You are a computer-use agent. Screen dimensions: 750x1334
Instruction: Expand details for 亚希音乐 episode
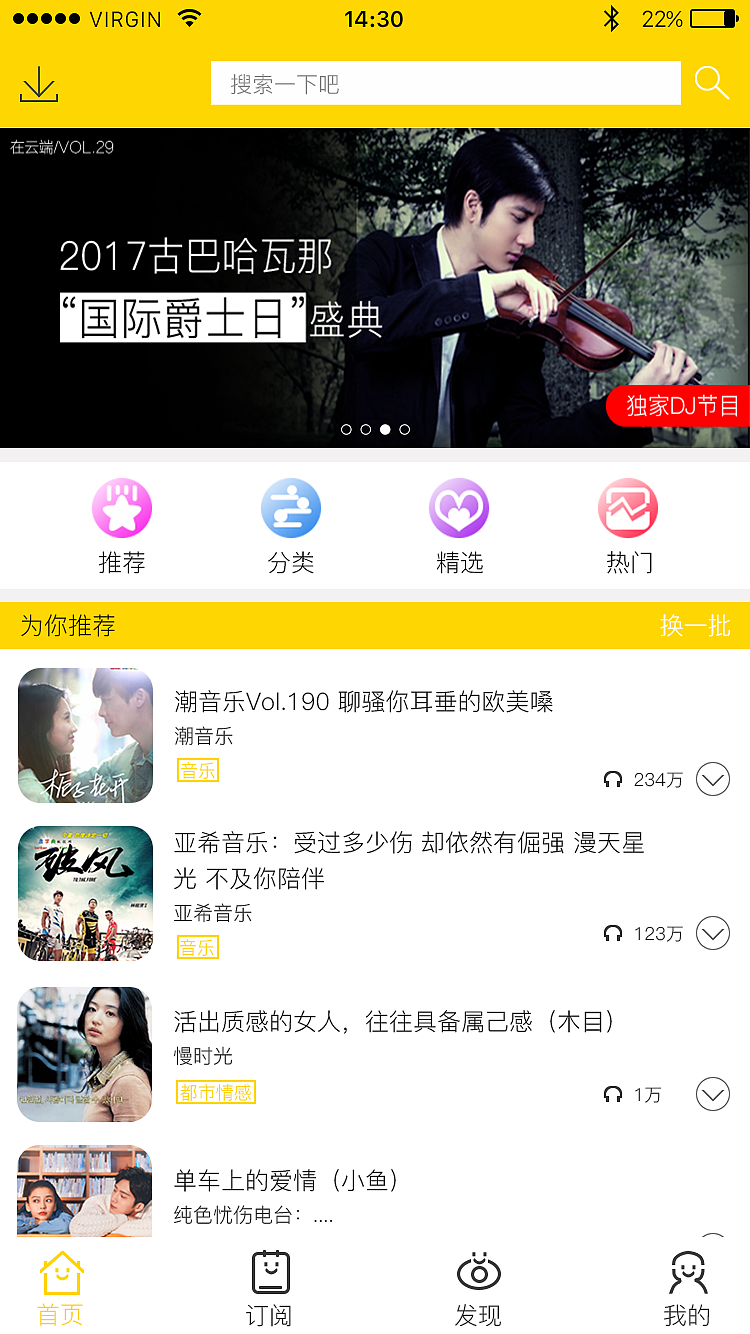tap(713, 933)
